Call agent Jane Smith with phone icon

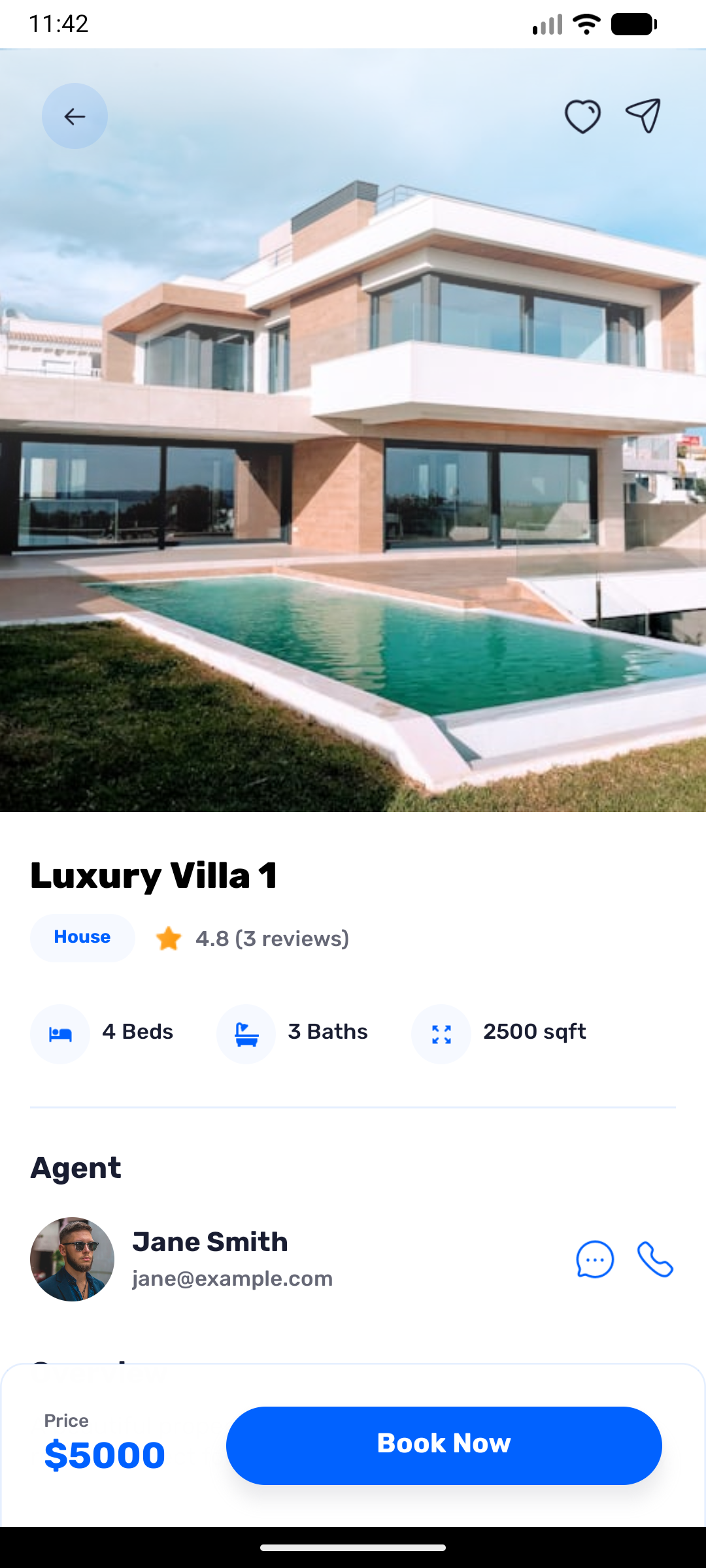[655, 1259]
